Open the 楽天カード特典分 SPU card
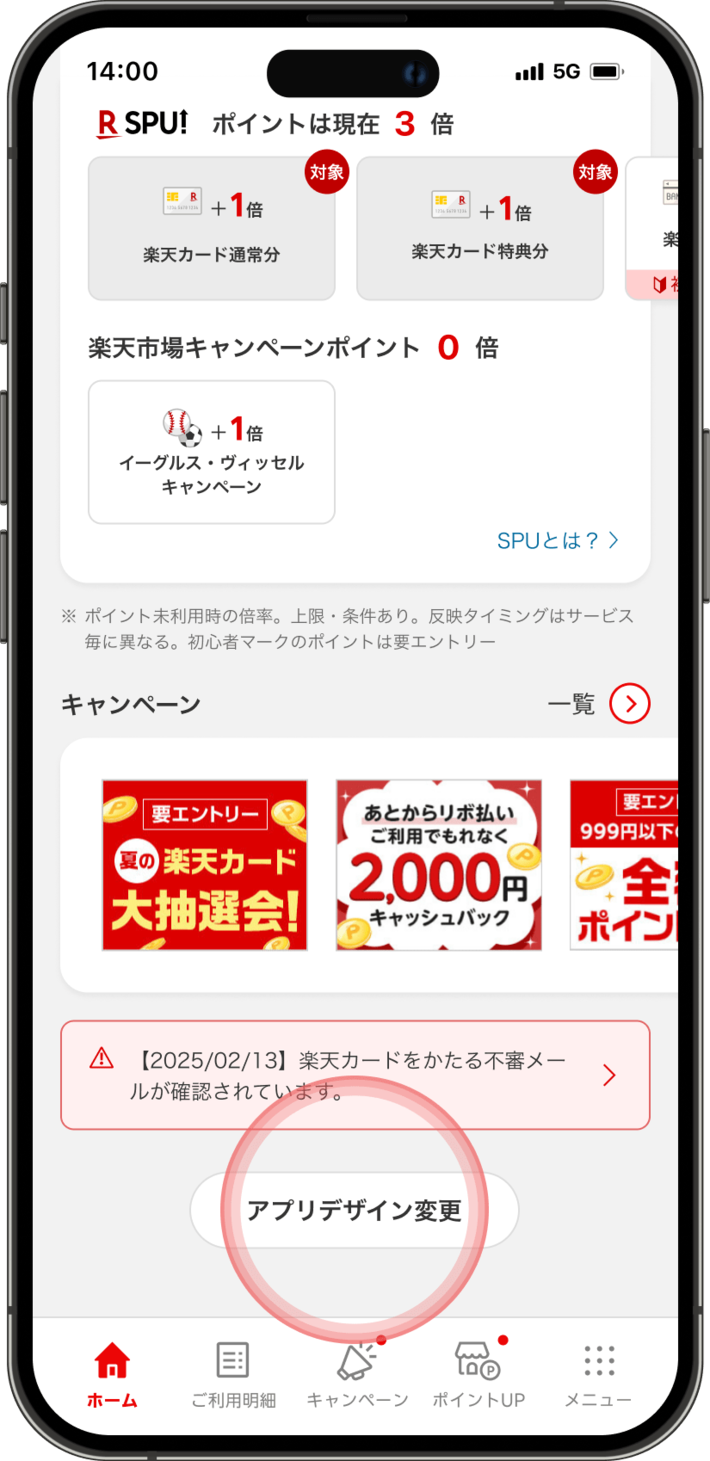This screenshot has height=1461, width=710. (x=480, y=228)
